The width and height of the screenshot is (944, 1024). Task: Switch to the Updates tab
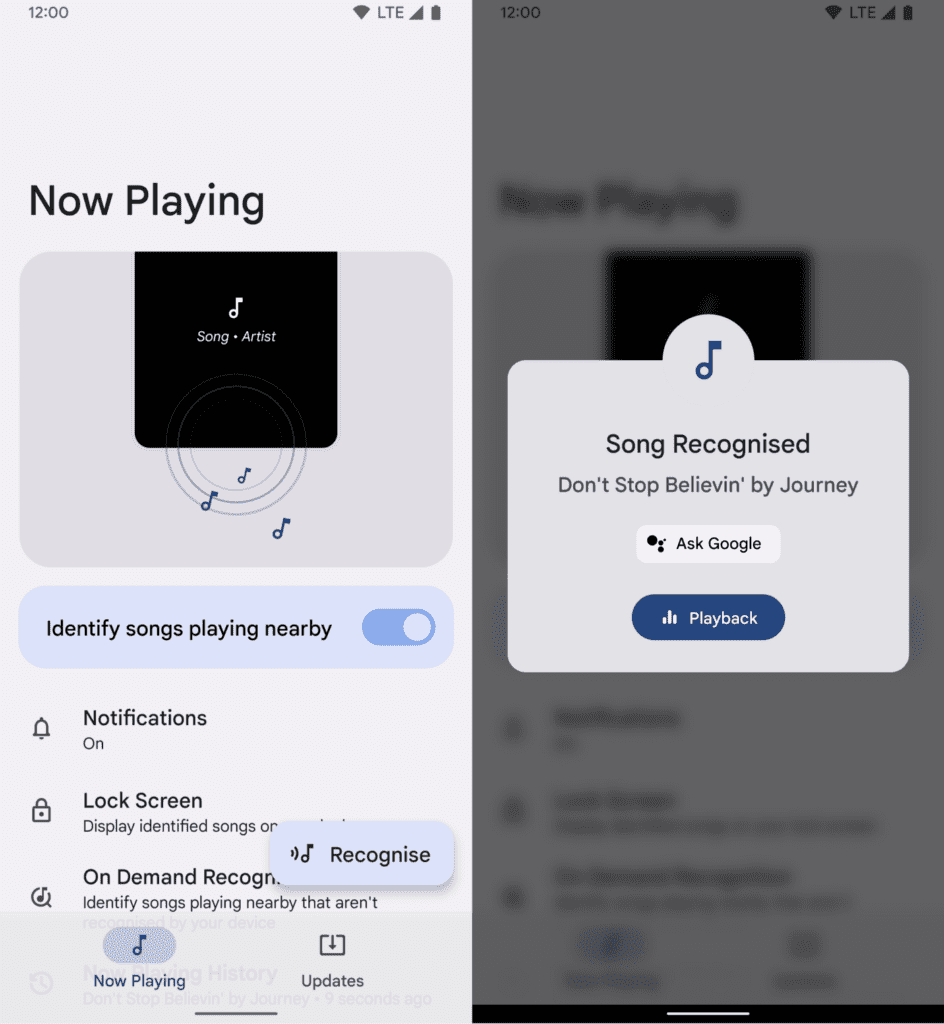coord(332,960)
